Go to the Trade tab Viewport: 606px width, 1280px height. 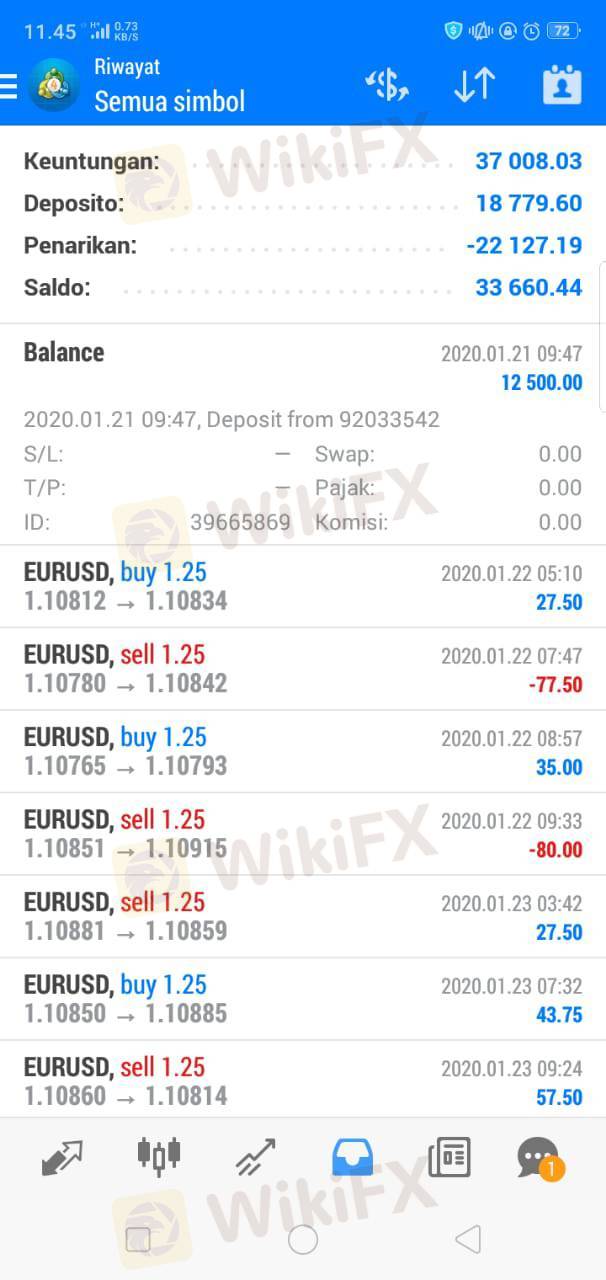pyautogui.click(x=255, y=1159)
